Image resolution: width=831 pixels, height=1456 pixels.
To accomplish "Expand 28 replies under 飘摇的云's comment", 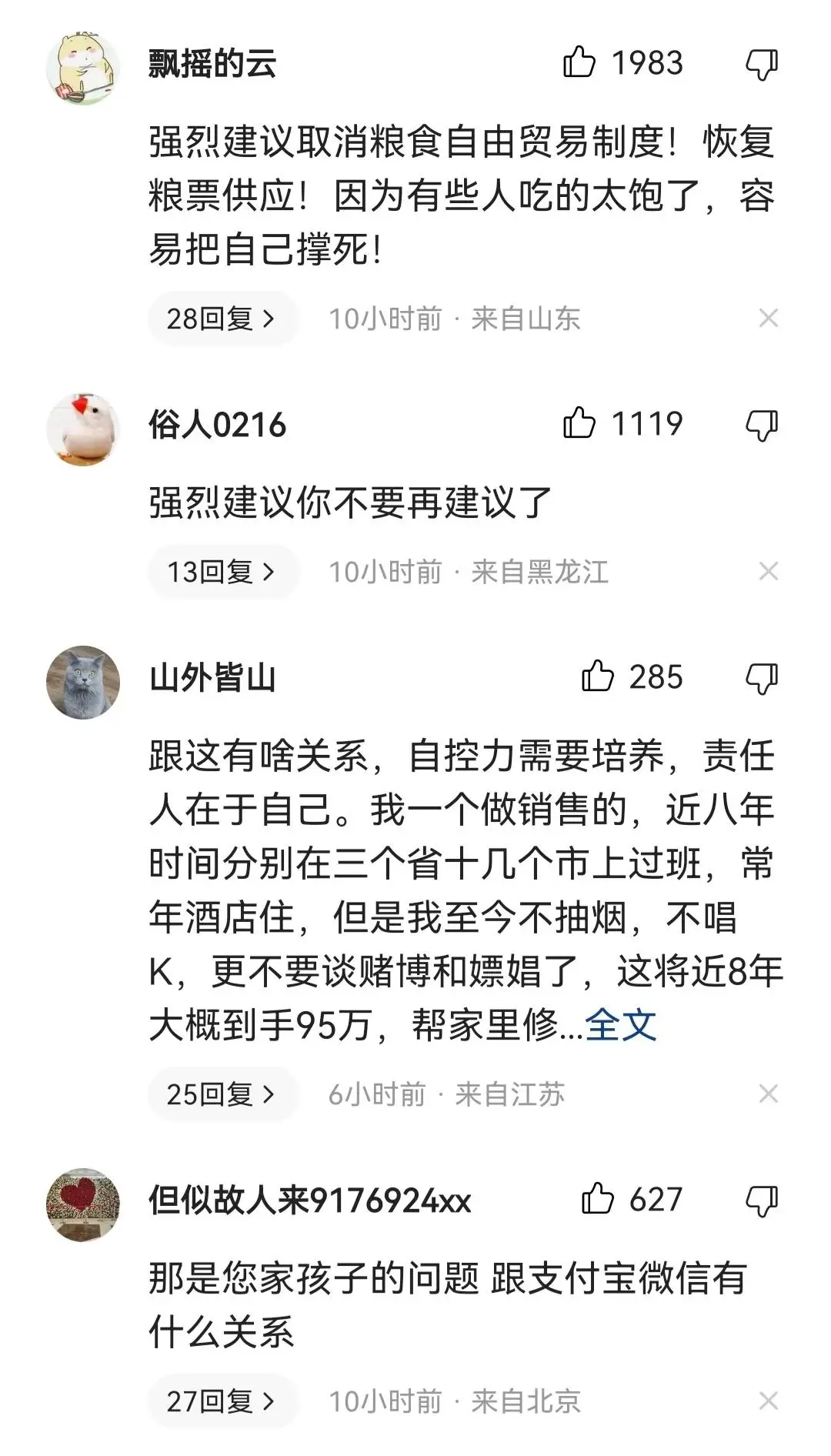I will (221, 318).
